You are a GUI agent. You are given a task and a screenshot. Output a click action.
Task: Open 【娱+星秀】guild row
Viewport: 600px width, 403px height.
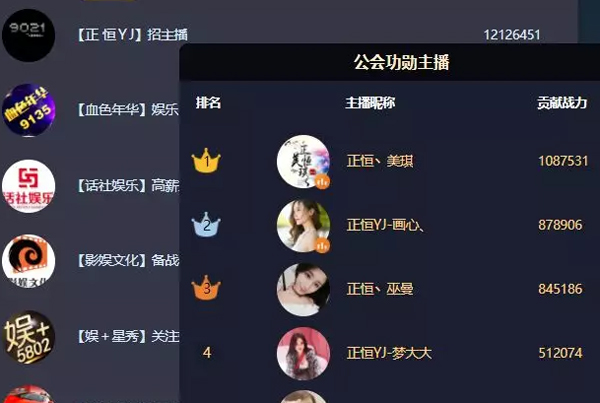tap(125, 335)
